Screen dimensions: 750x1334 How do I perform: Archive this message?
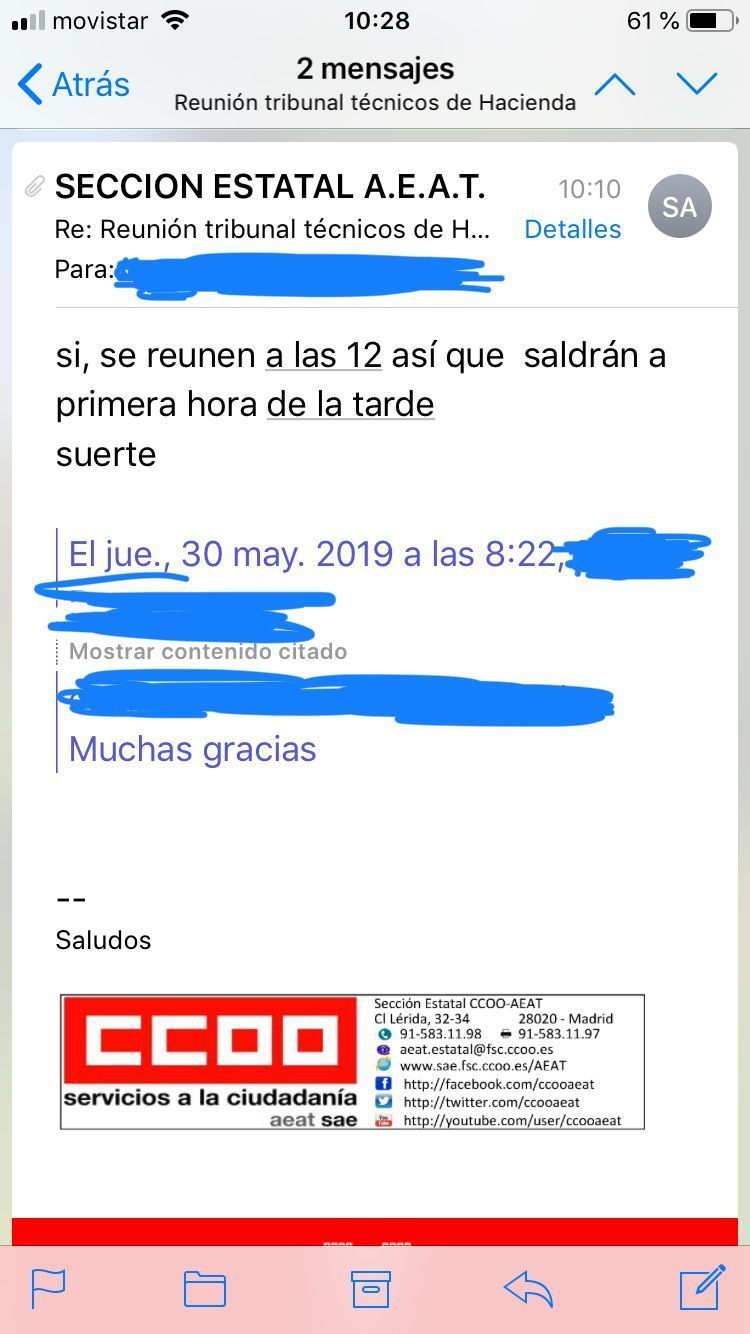[370, 1288]
